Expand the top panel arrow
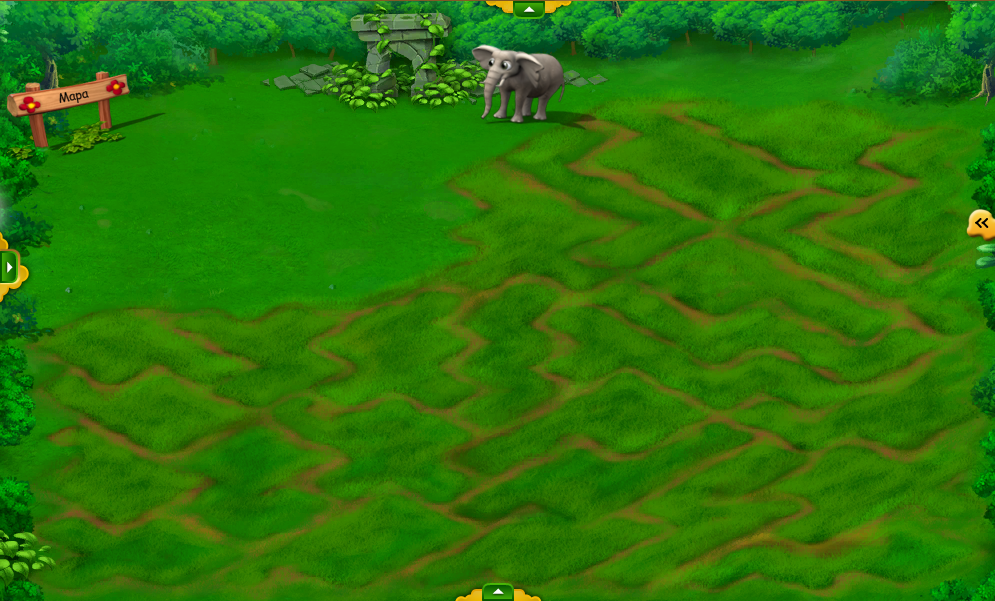The height and width of the screenshot is (601, 995). click(528, 9)
